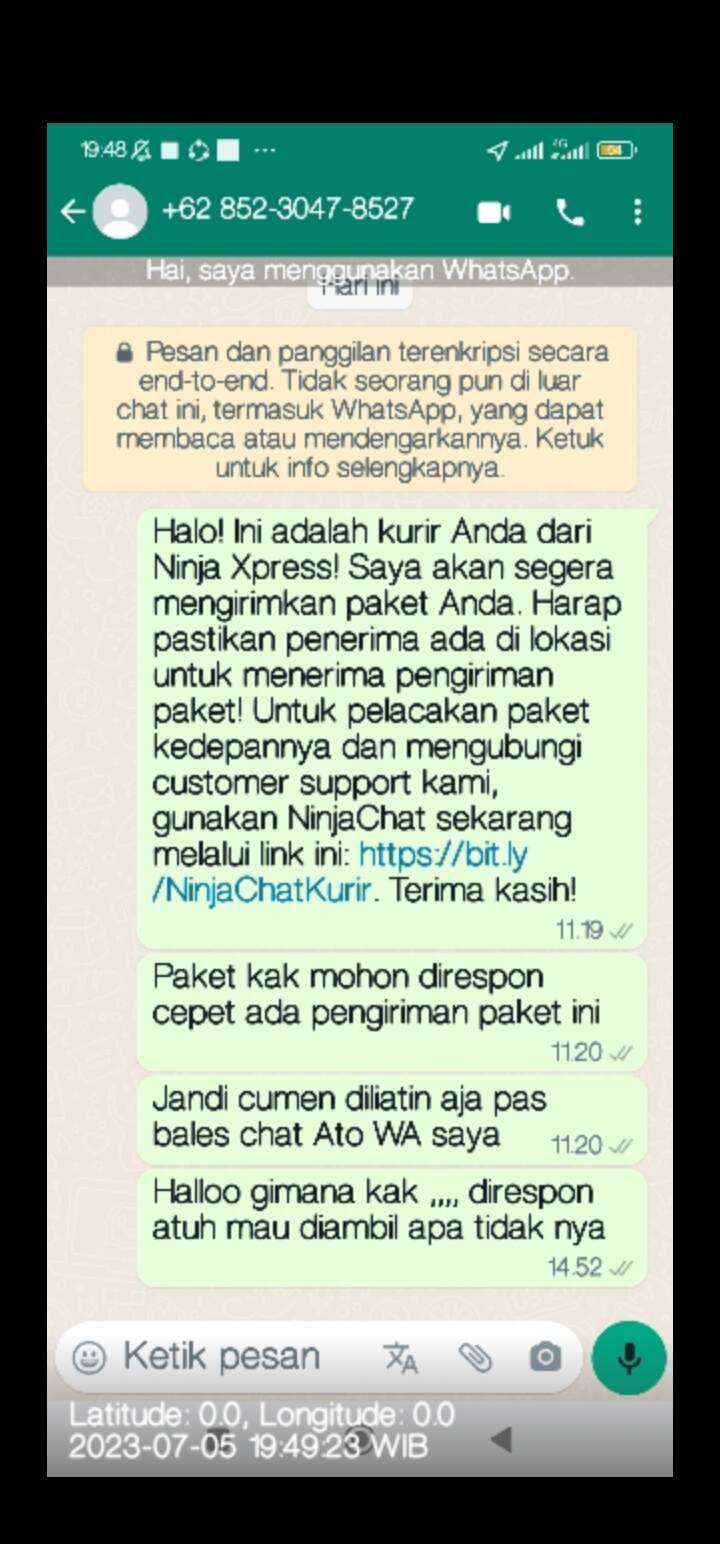This screenshot has height=1544, width=720.
Task: Start a voice call
Action: pyautogui.click(x=570, y=212)
